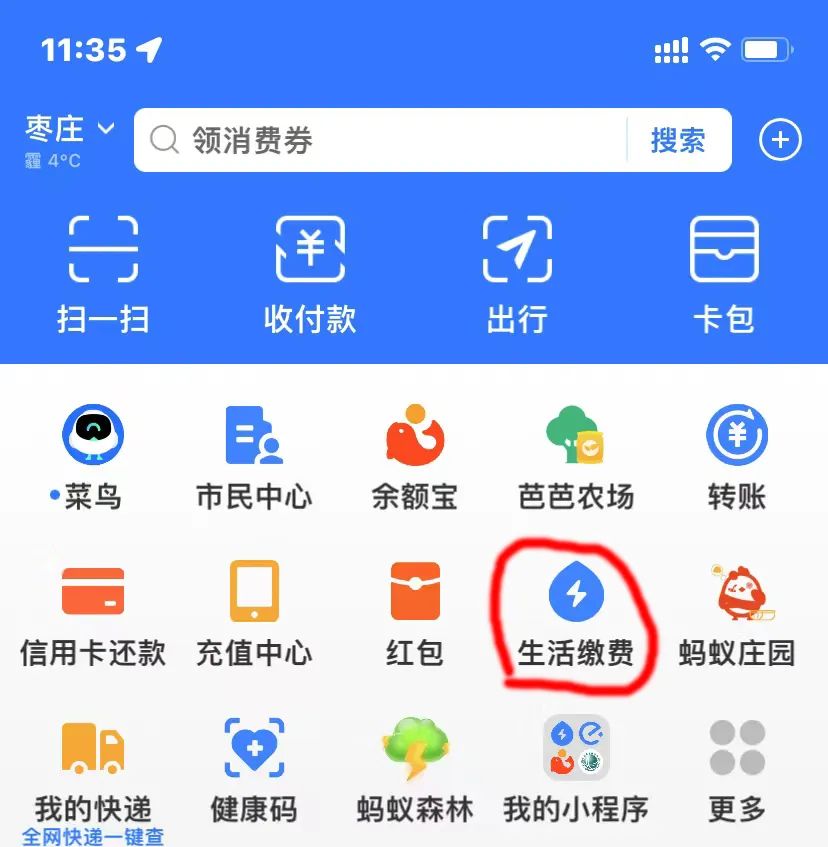
Task: Open 红包 red packets
Action: [x=414, y=612]
